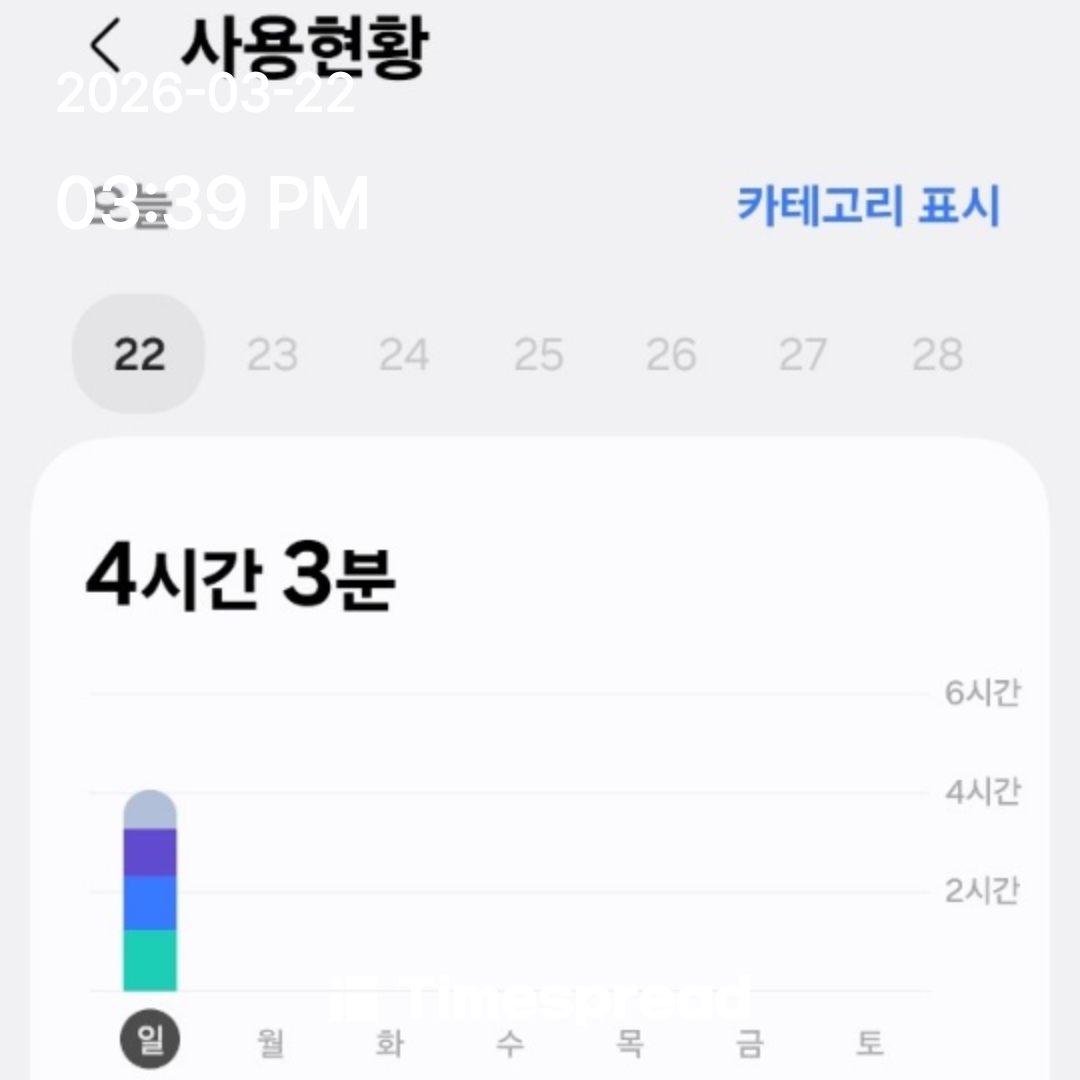Pick date 26 in the week strip
Screen dimensions: 1080x1080
671,354
